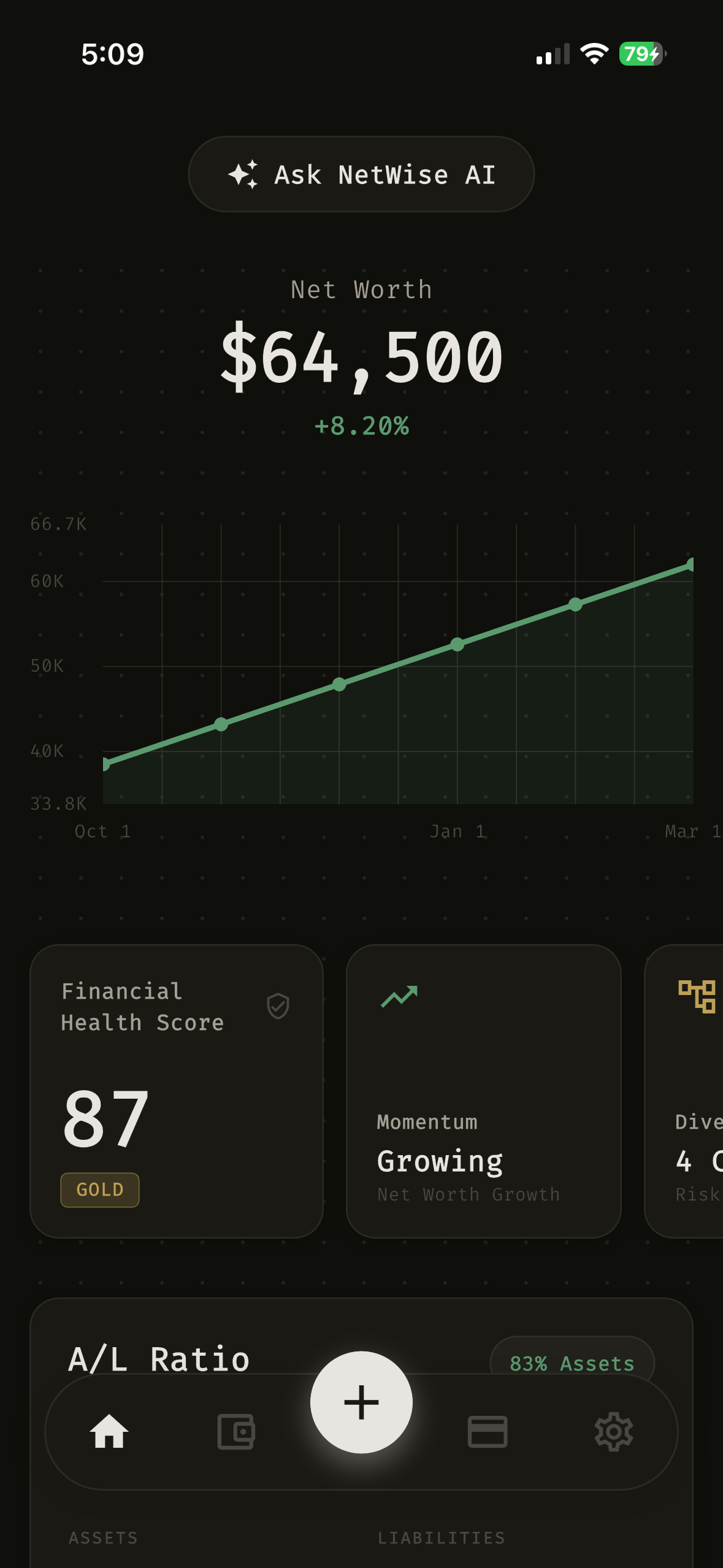
Task: Expand the A/L Ratio section
Action: [158, 1357]
